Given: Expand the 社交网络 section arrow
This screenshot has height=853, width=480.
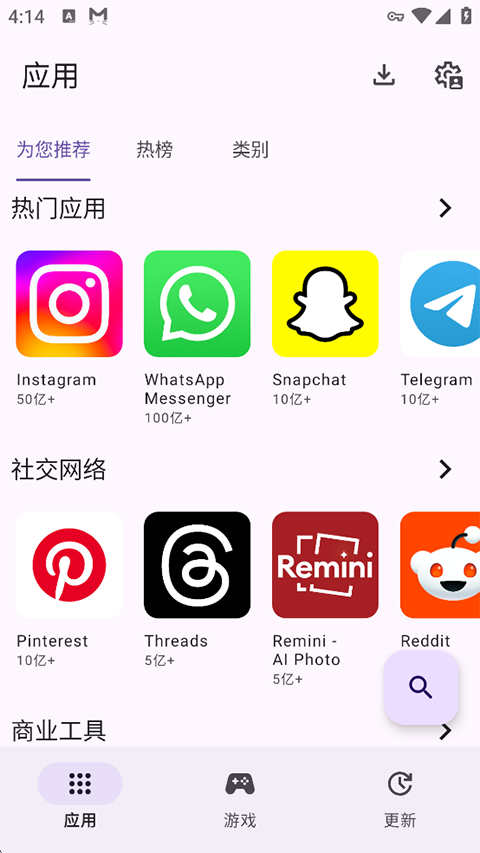Looking at the screenshot, I should [445, 469].
